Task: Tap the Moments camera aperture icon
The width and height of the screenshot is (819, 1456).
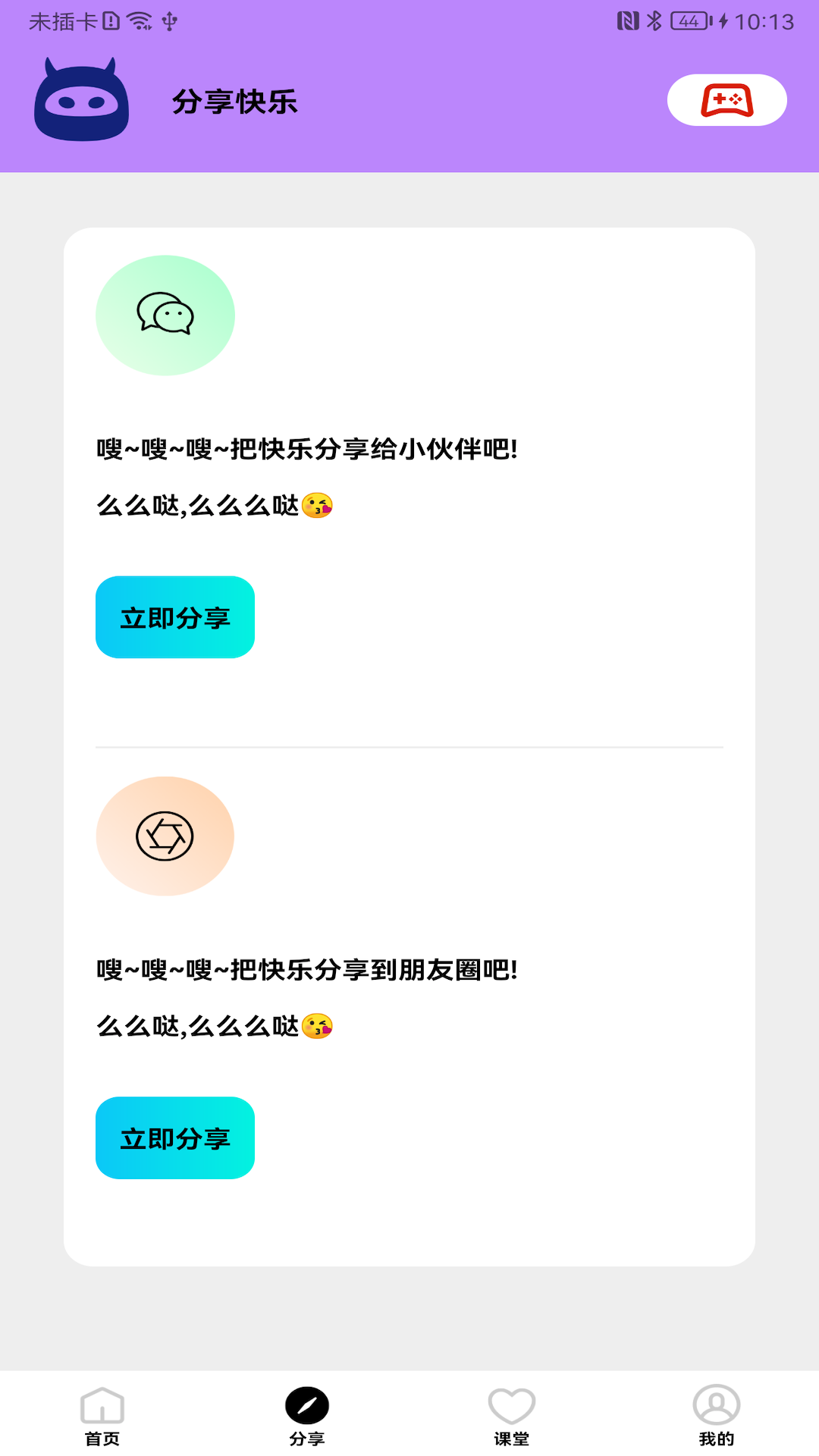Action: click(x=165, y=836)
